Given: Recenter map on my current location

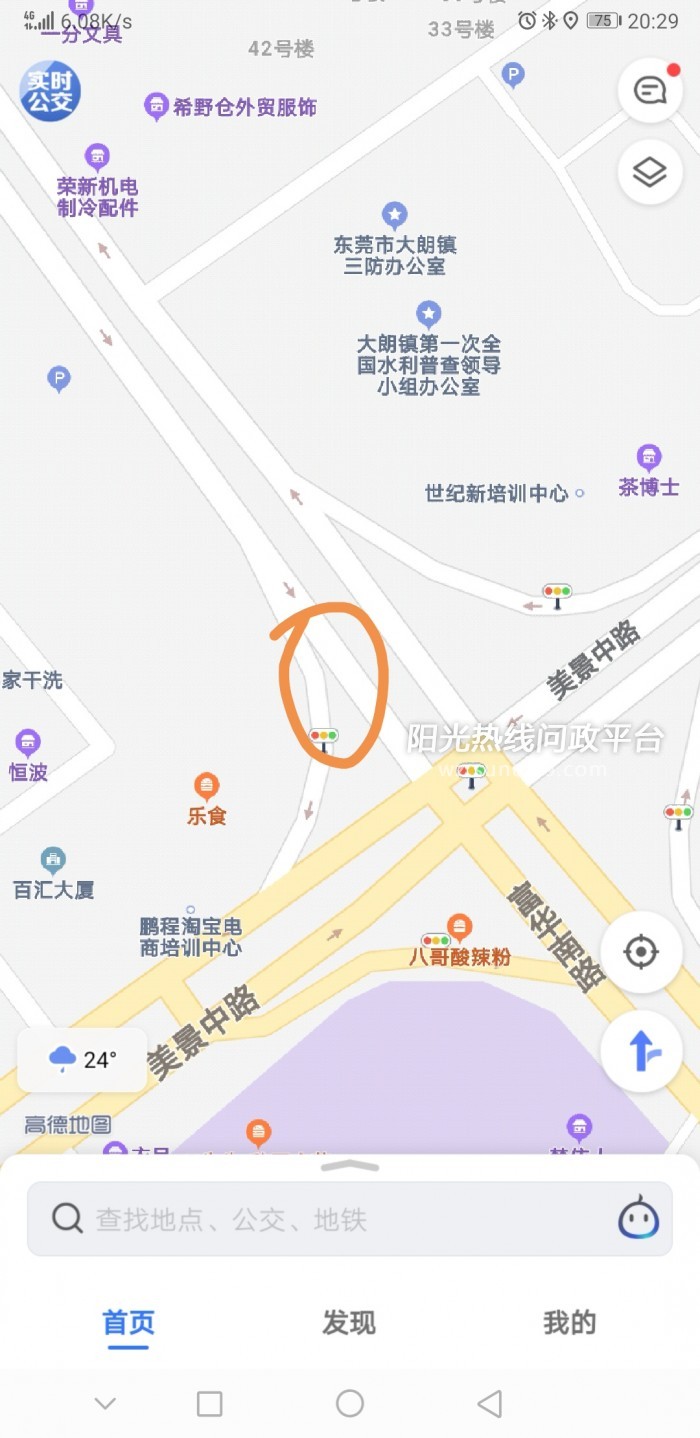Looking at the screenshot, I should point(641,951).
